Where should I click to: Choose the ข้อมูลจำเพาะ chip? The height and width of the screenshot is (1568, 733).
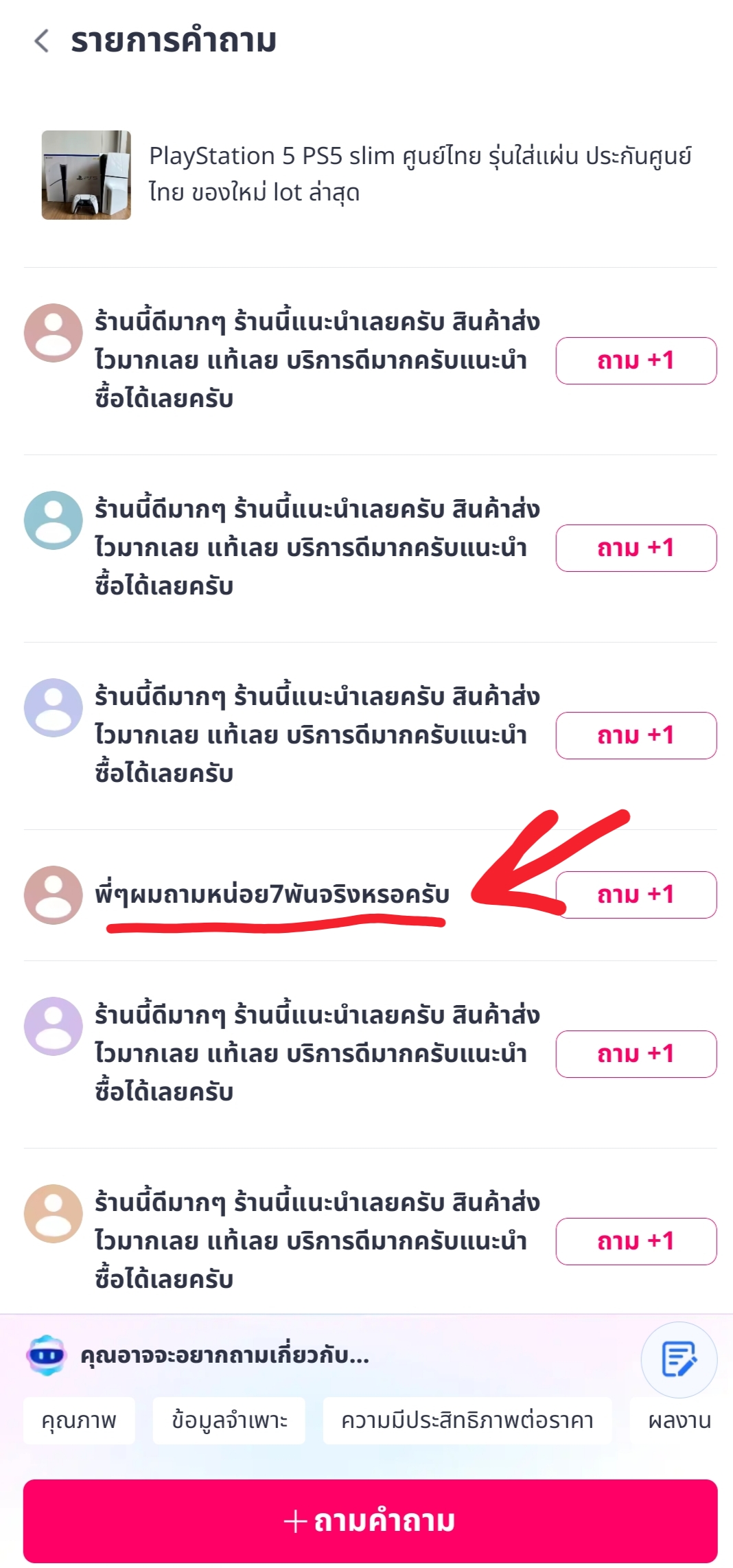pos(229,1420)
